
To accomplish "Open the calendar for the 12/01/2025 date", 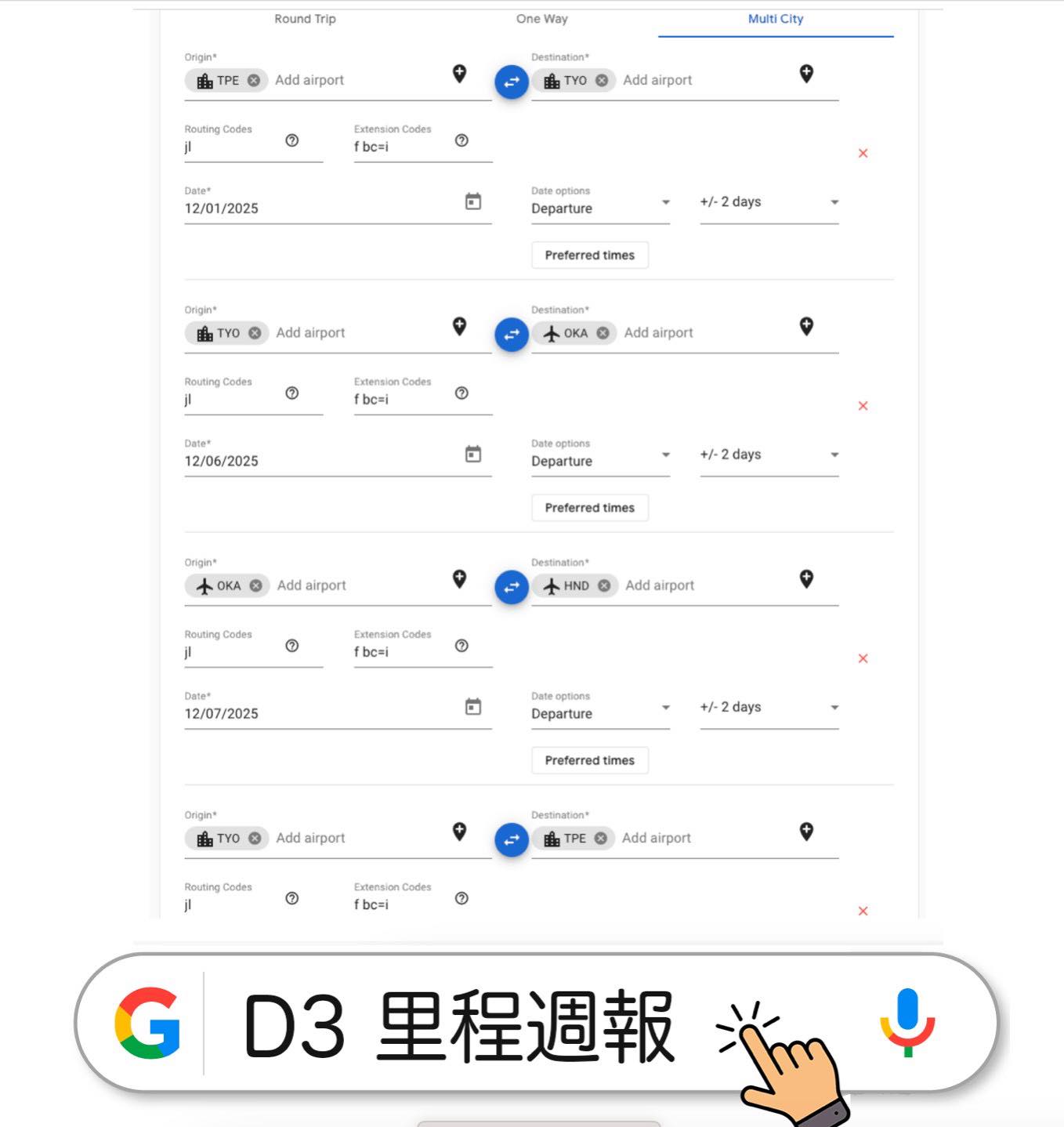I will 473,202.
